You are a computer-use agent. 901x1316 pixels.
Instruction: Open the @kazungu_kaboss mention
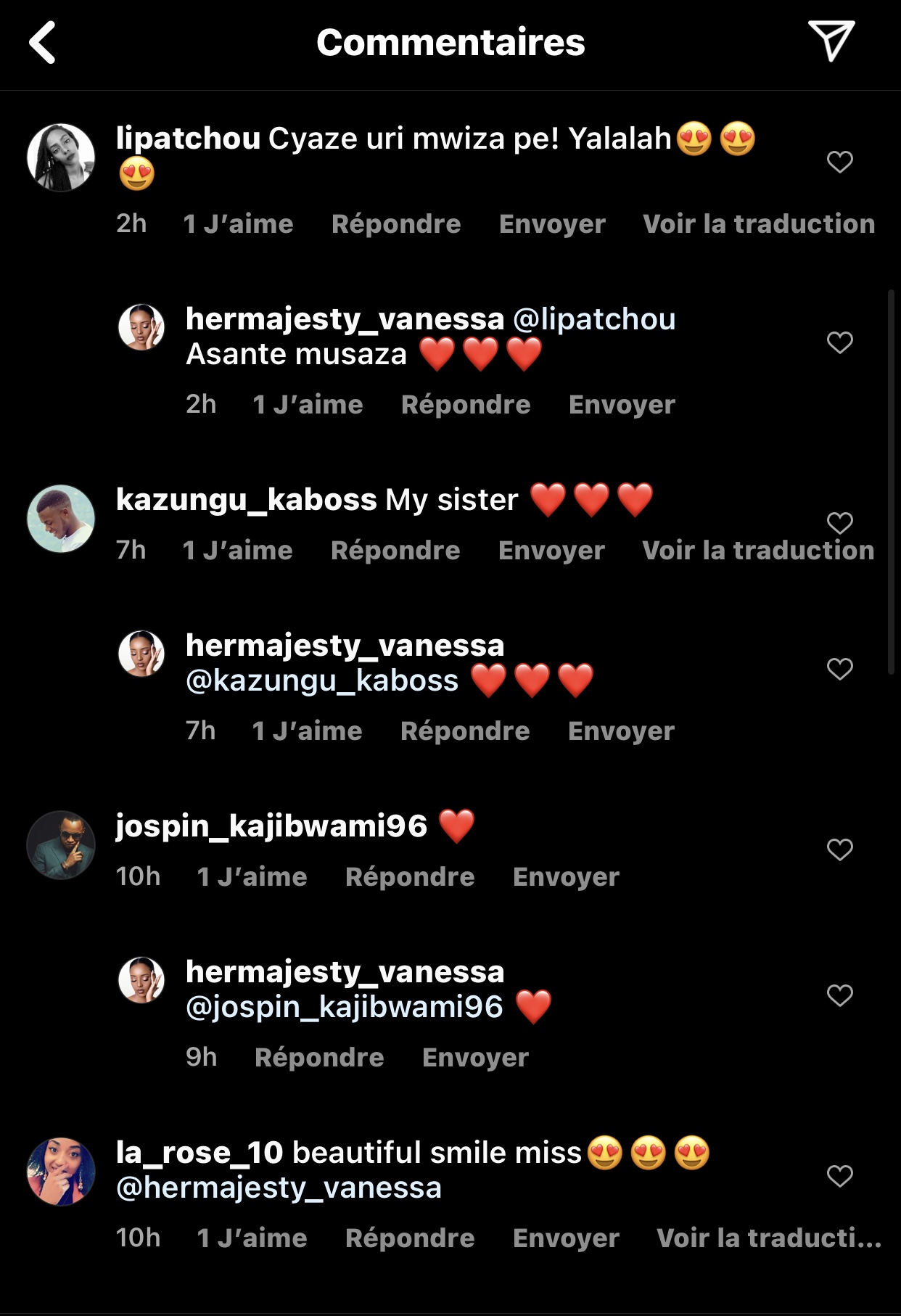tap(322, 680)
